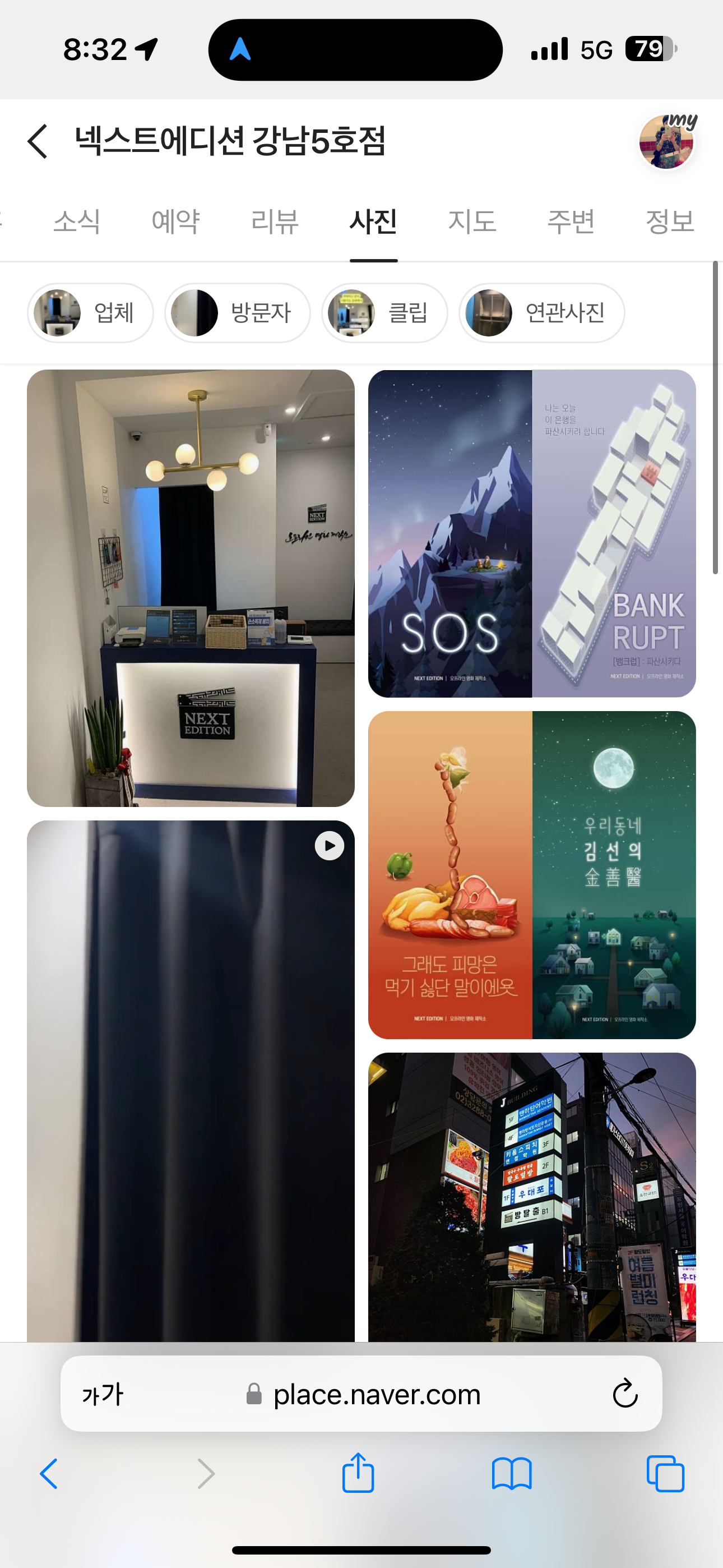Screen dimensions: 723x1568
Task: Open the my profile avatar
Action: click(666, 142)
